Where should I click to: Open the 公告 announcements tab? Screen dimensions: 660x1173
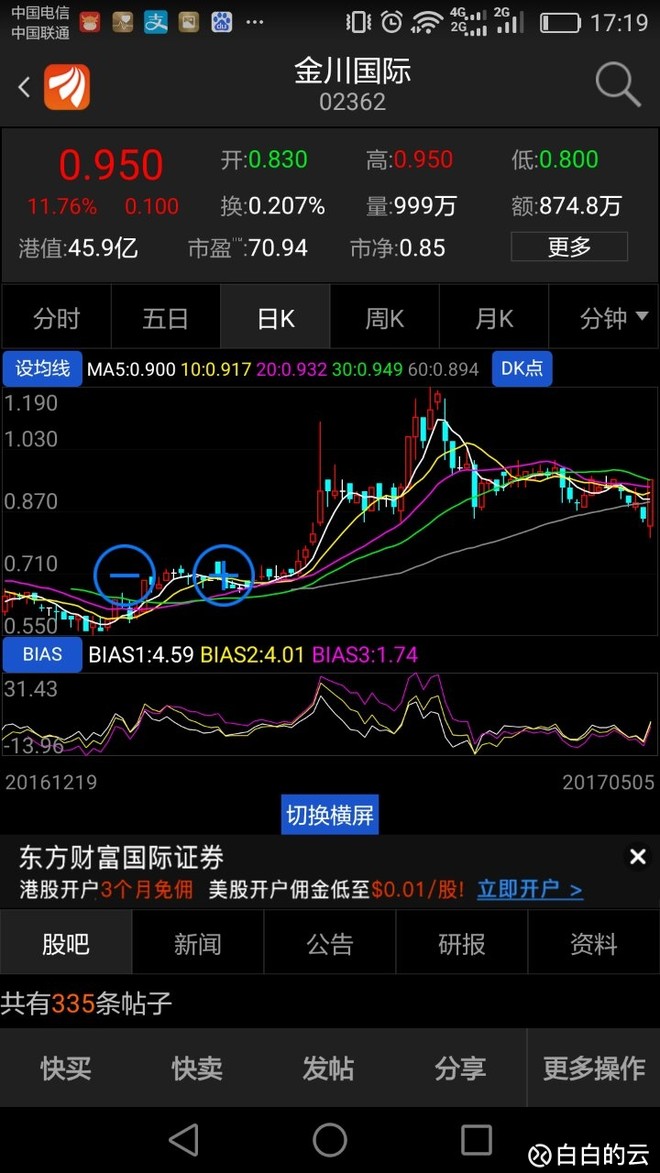[x=329, y=944]
